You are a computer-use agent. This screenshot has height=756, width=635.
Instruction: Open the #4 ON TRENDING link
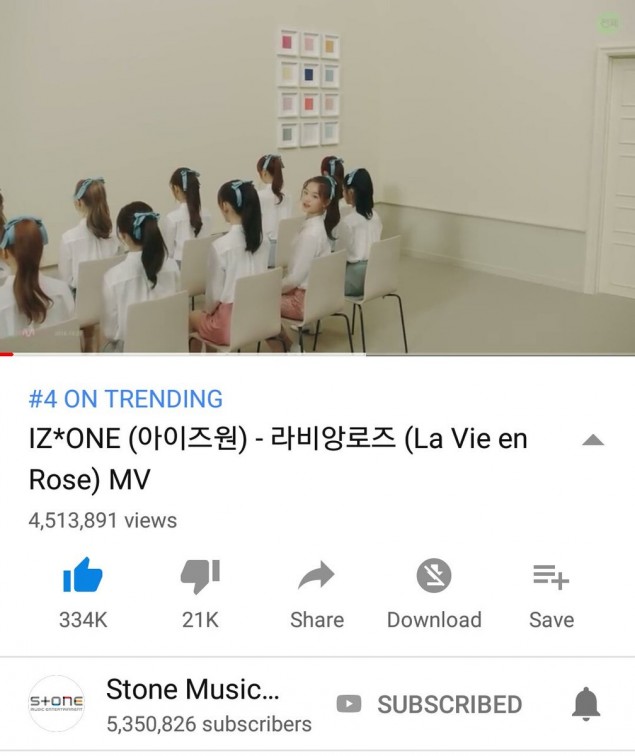pos(126,399)
